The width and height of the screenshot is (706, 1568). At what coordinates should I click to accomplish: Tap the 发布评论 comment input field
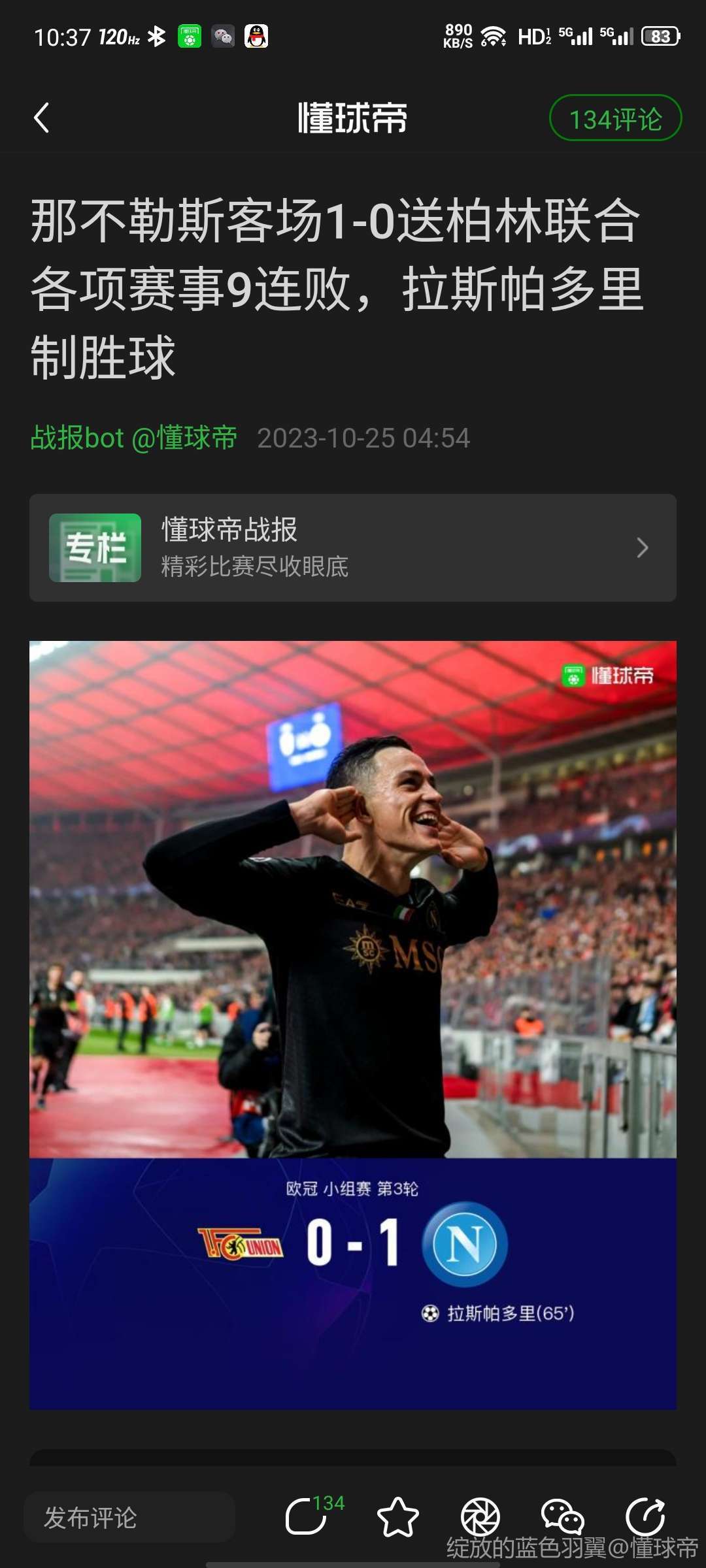(x=129, y=1517)
